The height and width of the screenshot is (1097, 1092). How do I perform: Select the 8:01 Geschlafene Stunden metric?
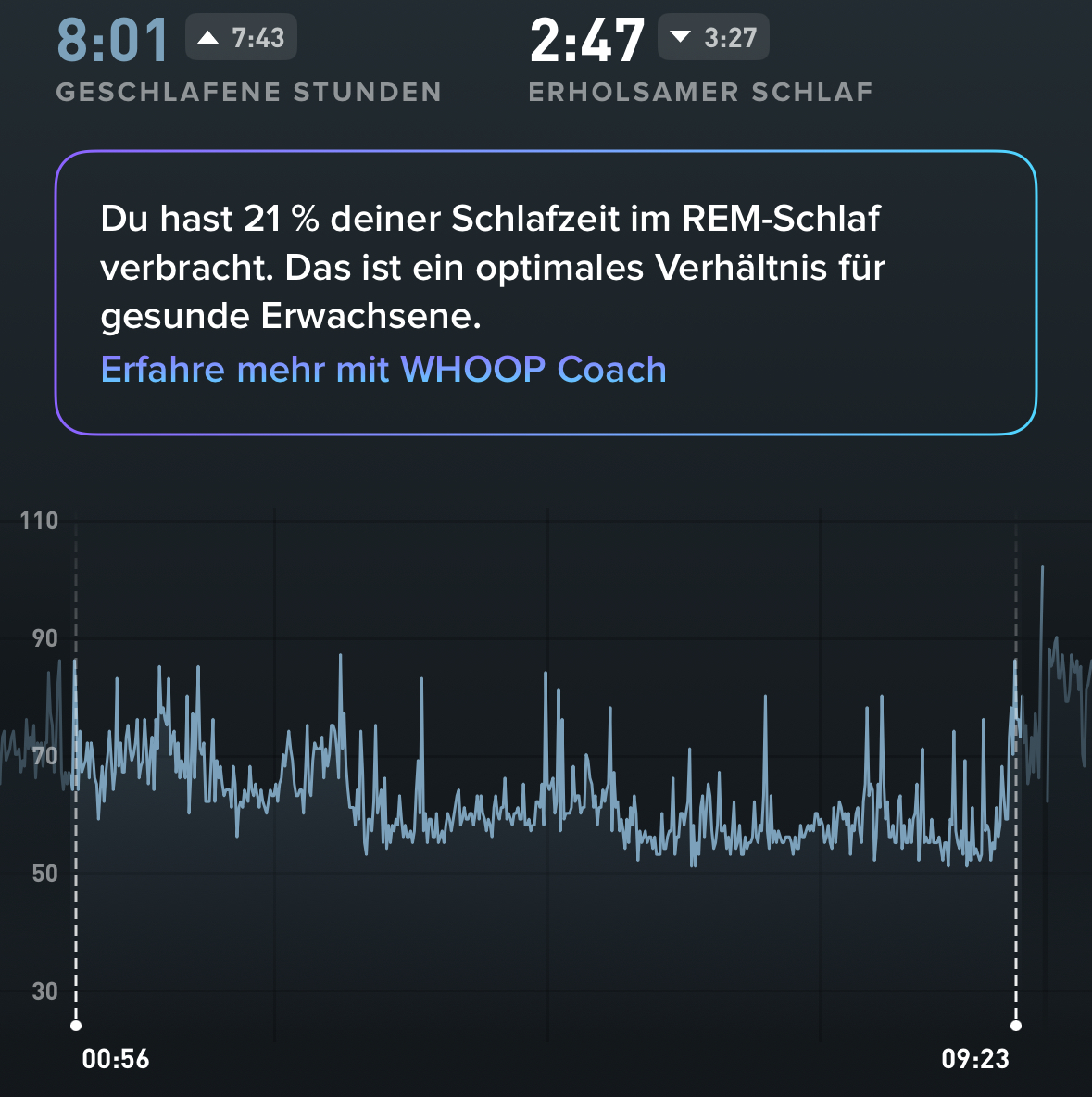[x=113, y=42]
